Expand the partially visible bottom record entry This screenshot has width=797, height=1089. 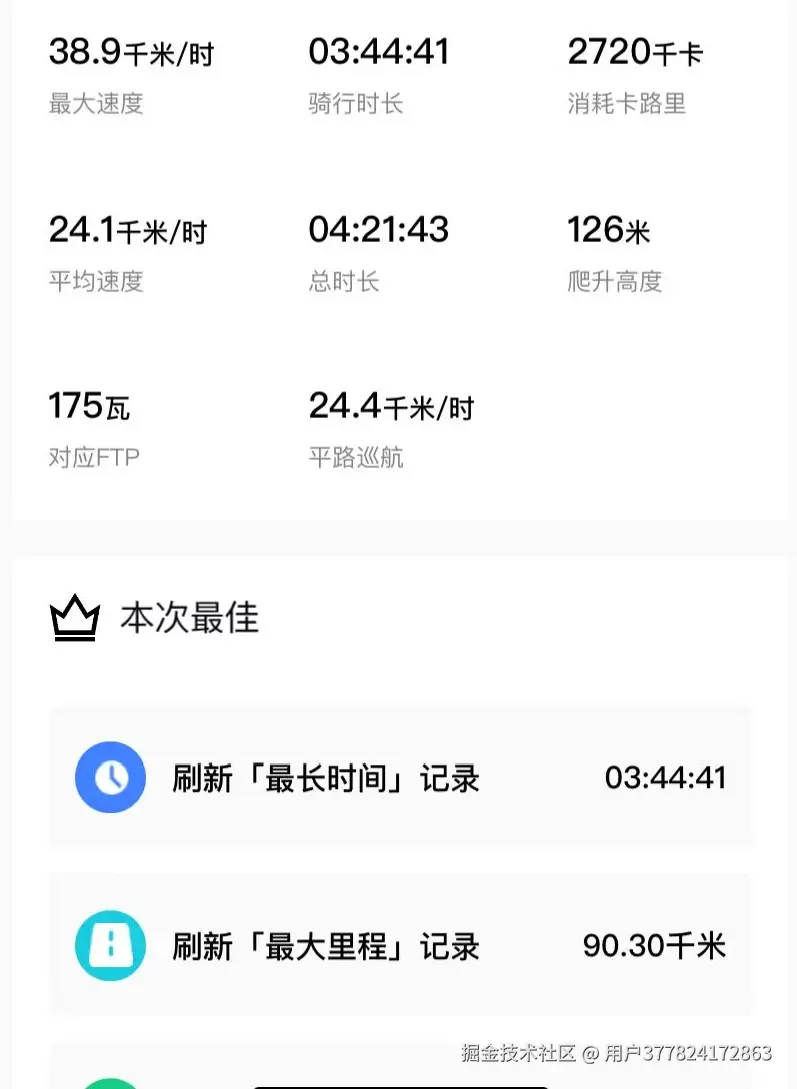(x=400, y=1080)
